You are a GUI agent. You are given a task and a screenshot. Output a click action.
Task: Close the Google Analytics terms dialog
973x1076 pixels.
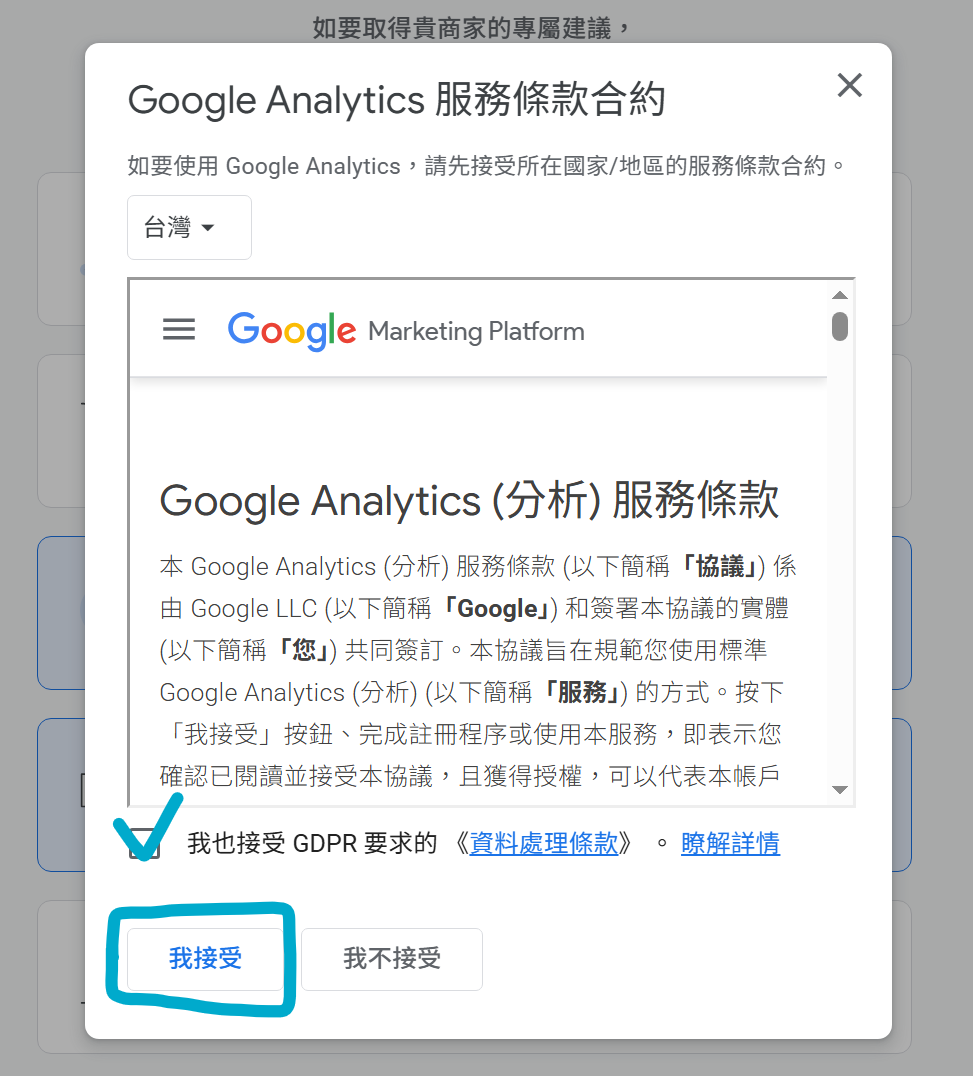pyautogui.click(x=849, y=86)
